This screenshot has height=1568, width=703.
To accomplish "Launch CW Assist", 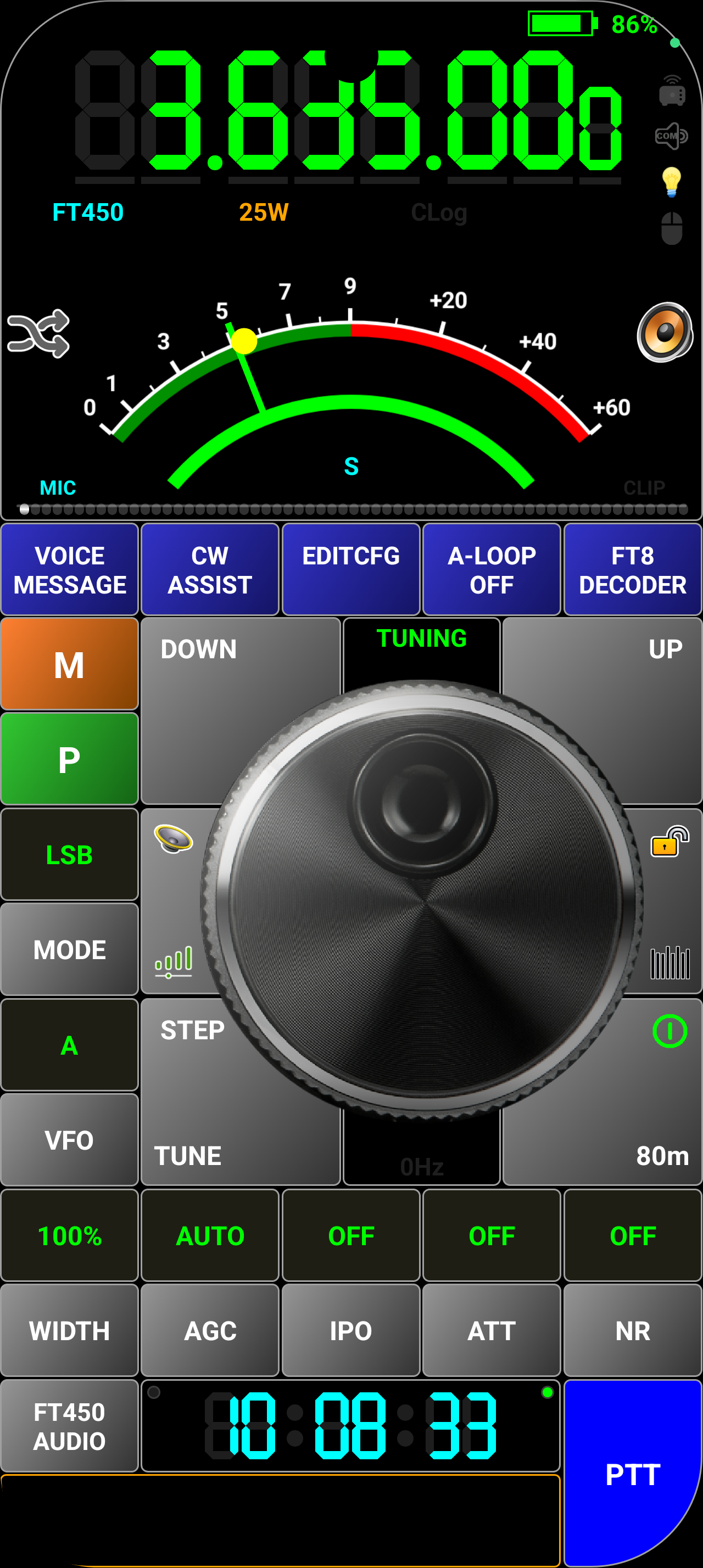I will [x=210, y=570].
